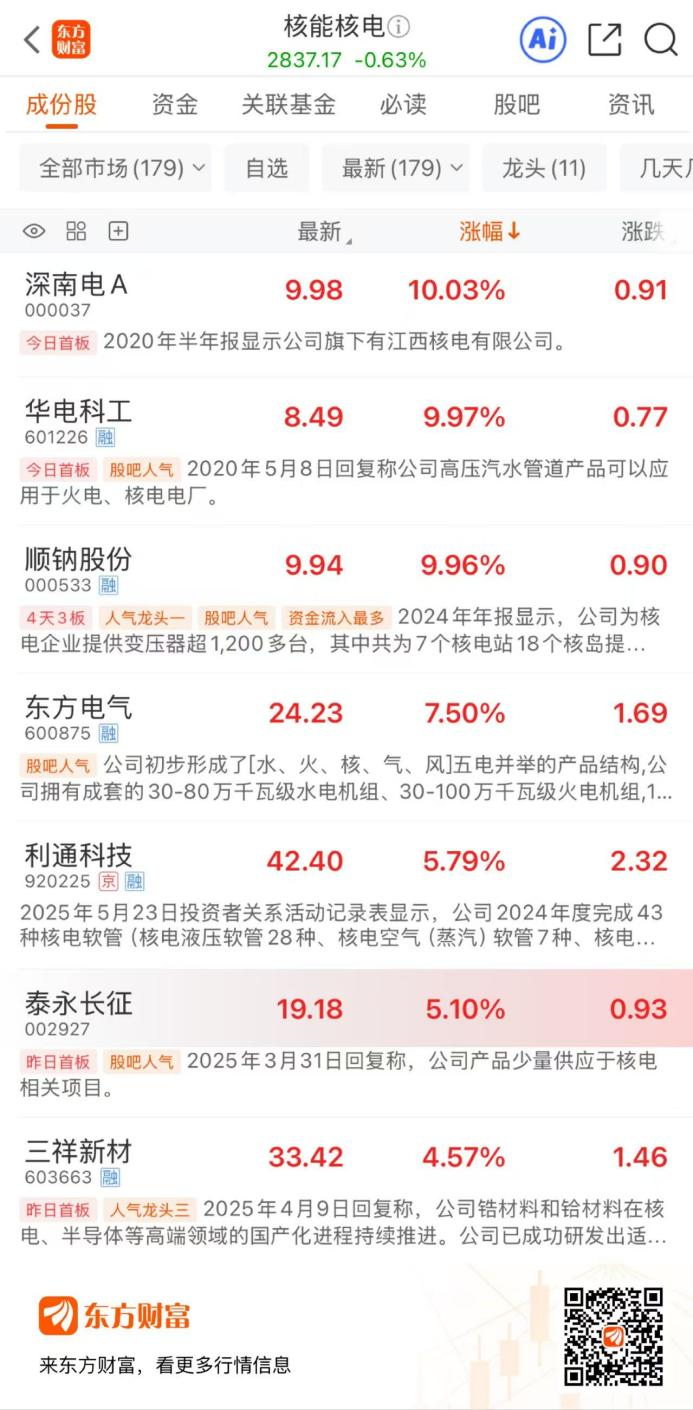Viewport: 693px width, 1410px height.
Task: Filter by 龙头 (11) chip
Action: point(544,168)
